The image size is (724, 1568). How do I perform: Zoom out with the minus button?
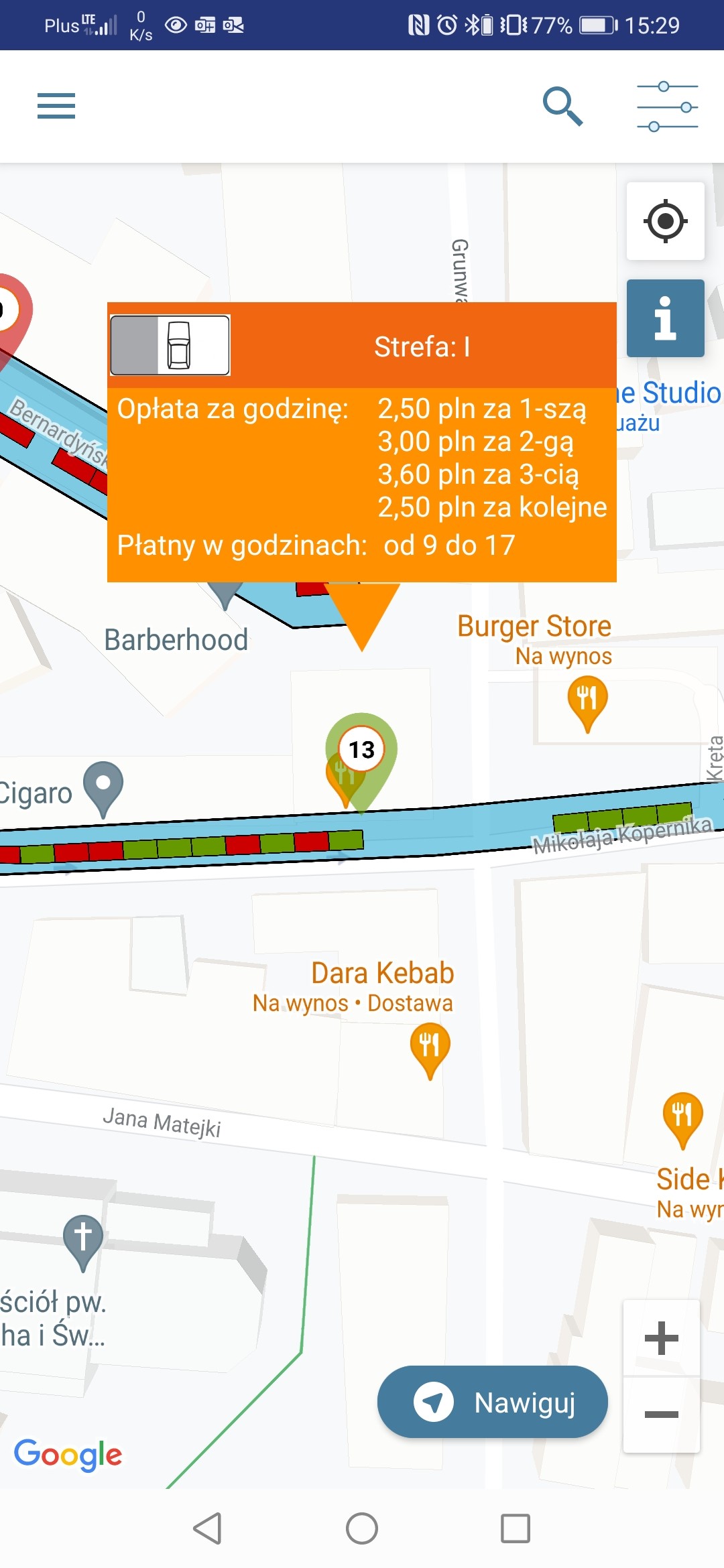pos(662,1415)
